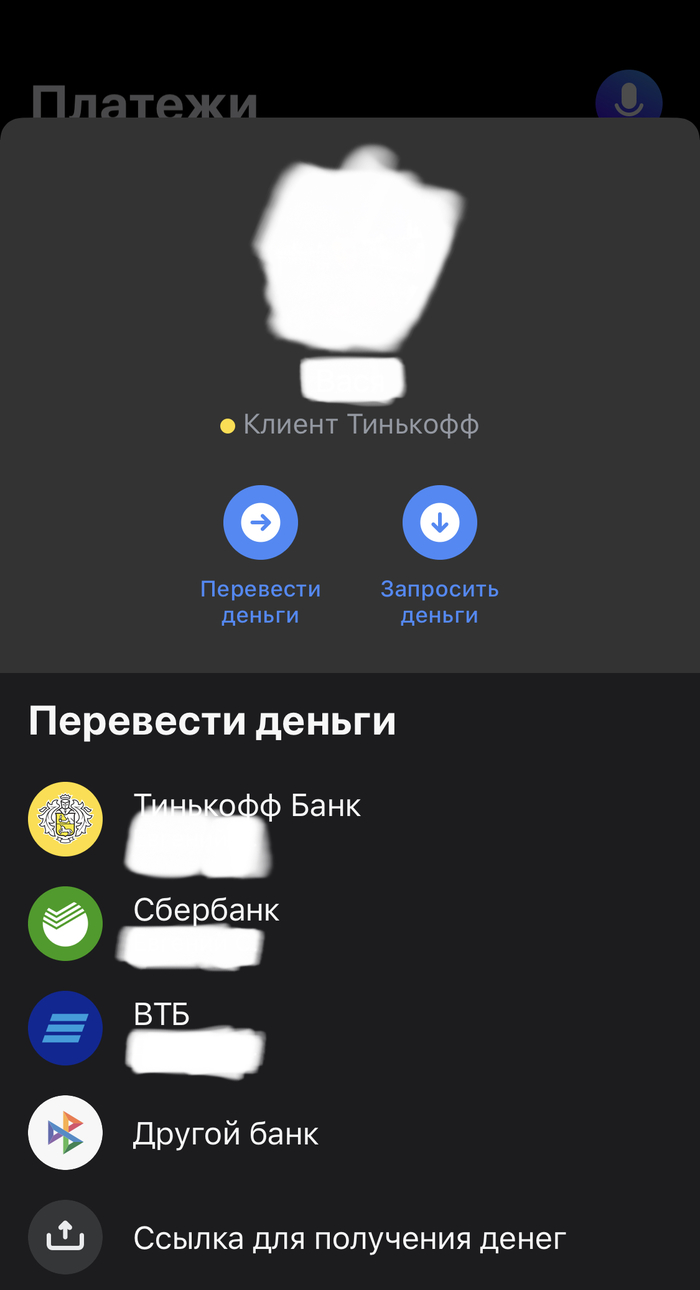Tap the Перевести деньги arrow button
This screenshot has height=1290, width=700.
point(260,522)
